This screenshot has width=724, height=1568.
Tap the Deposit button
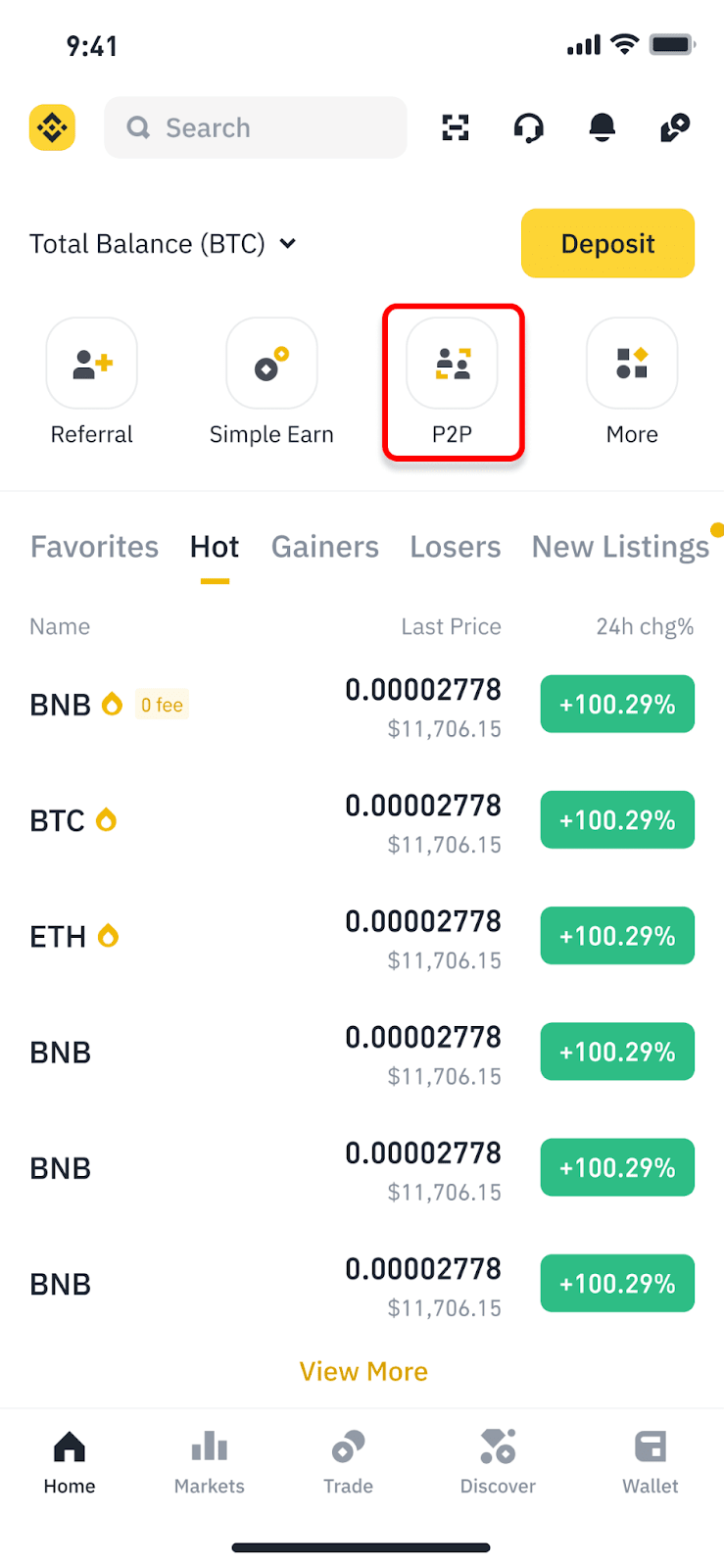coord(607,243)
